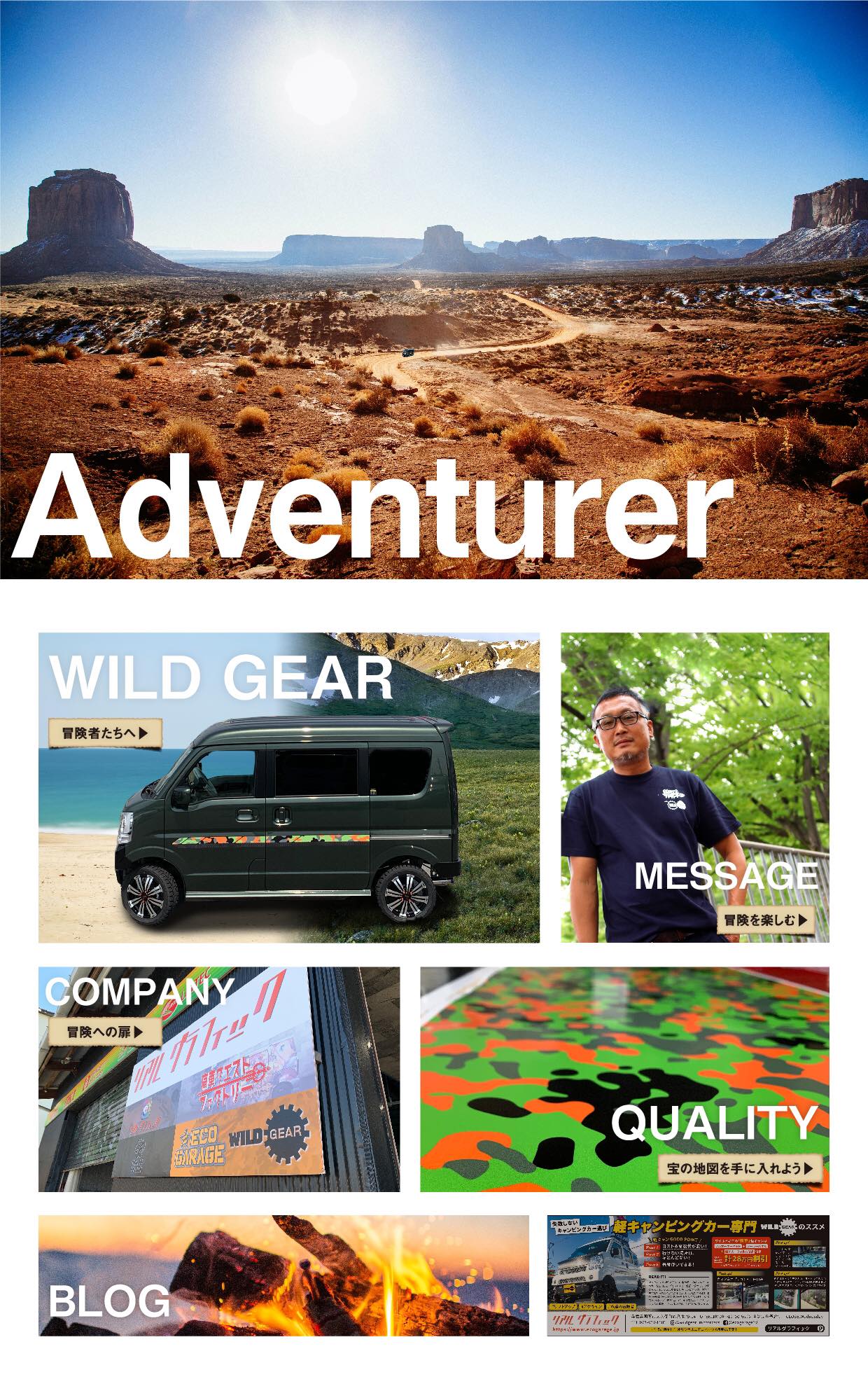Open the QUALITY camouflage tile
Screen dimensions: 868x1391
pyautogui.click(x=624, y=1079)
